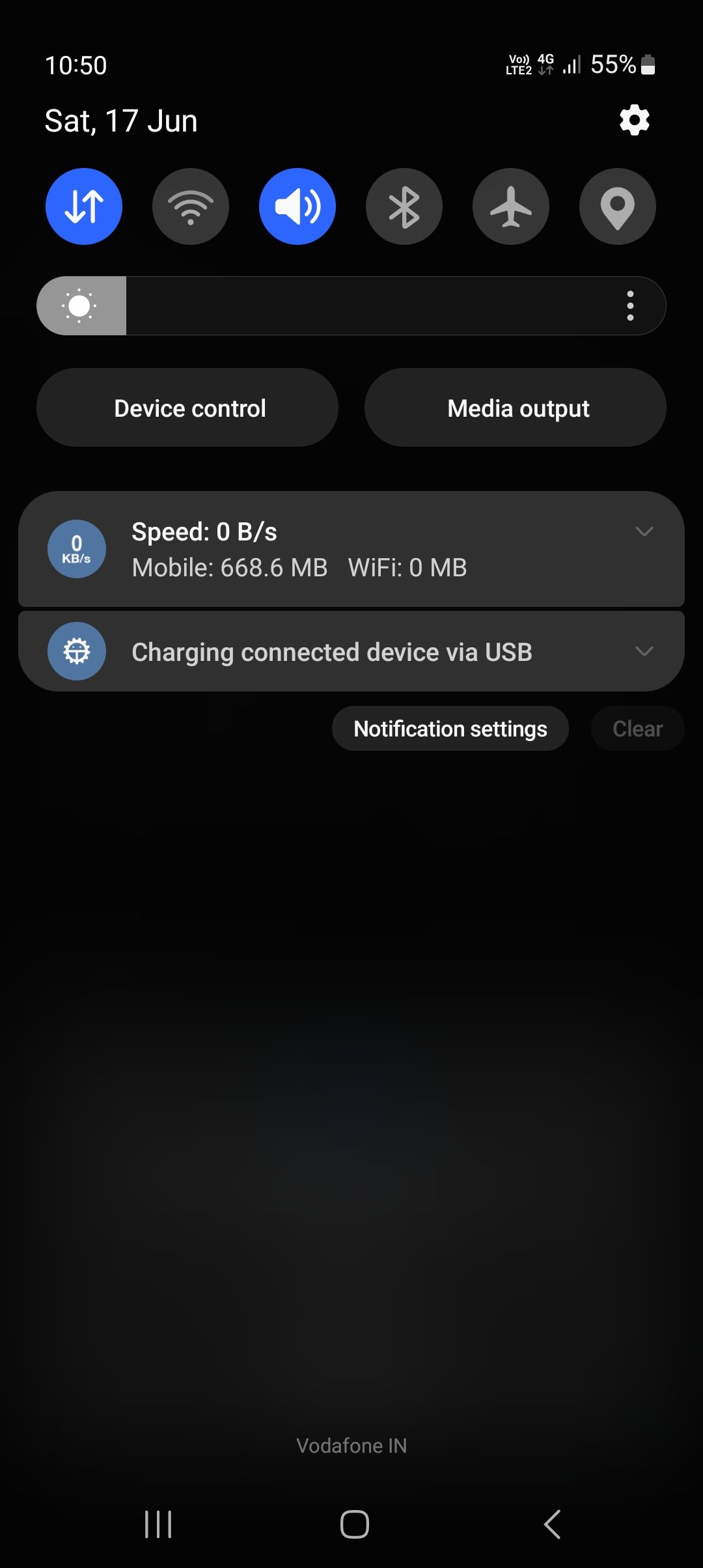Turn on location
703x1568 pixels.
point(618,206)
